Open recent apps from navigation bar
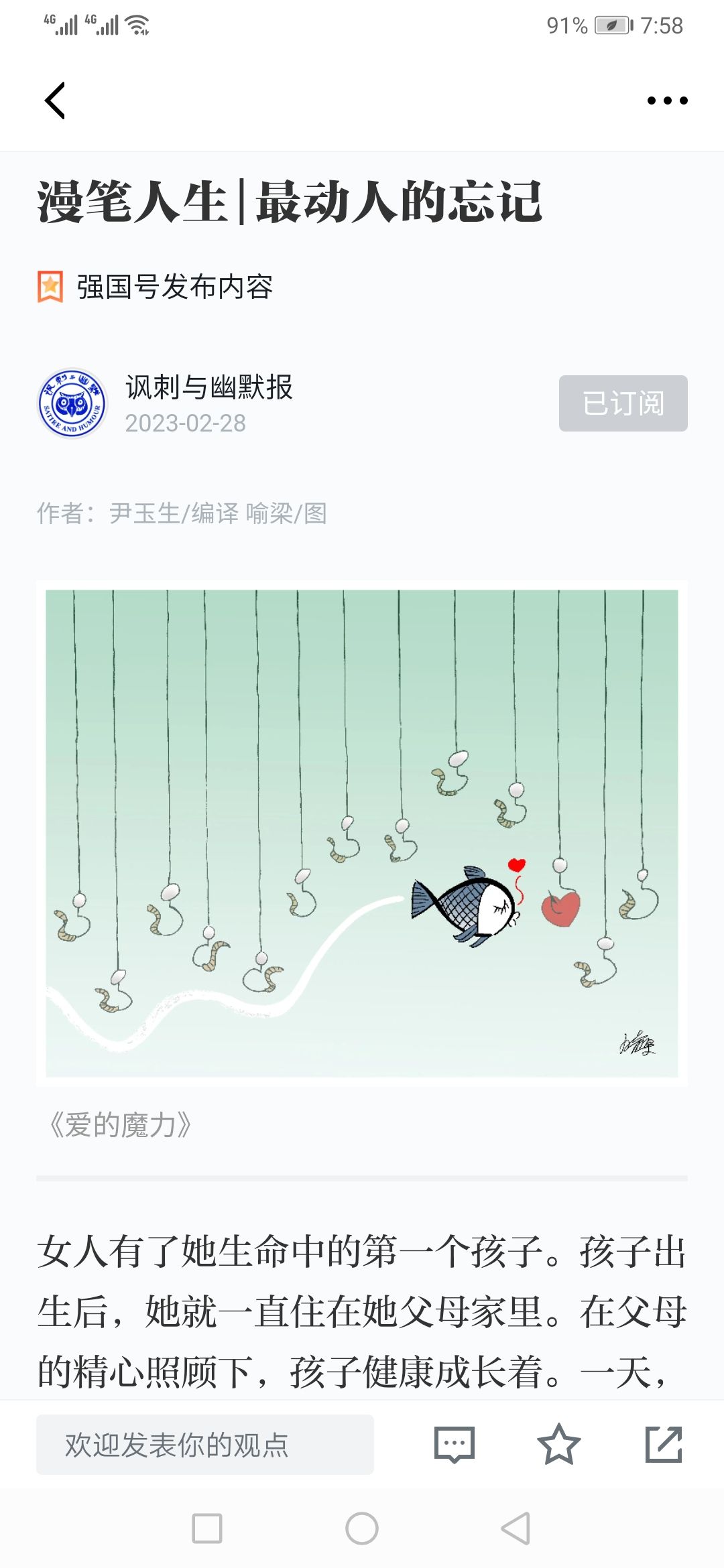Image resolution: width=724 pixels, height=1568 pixels. pyautogui.click(x=207, y=1528)
